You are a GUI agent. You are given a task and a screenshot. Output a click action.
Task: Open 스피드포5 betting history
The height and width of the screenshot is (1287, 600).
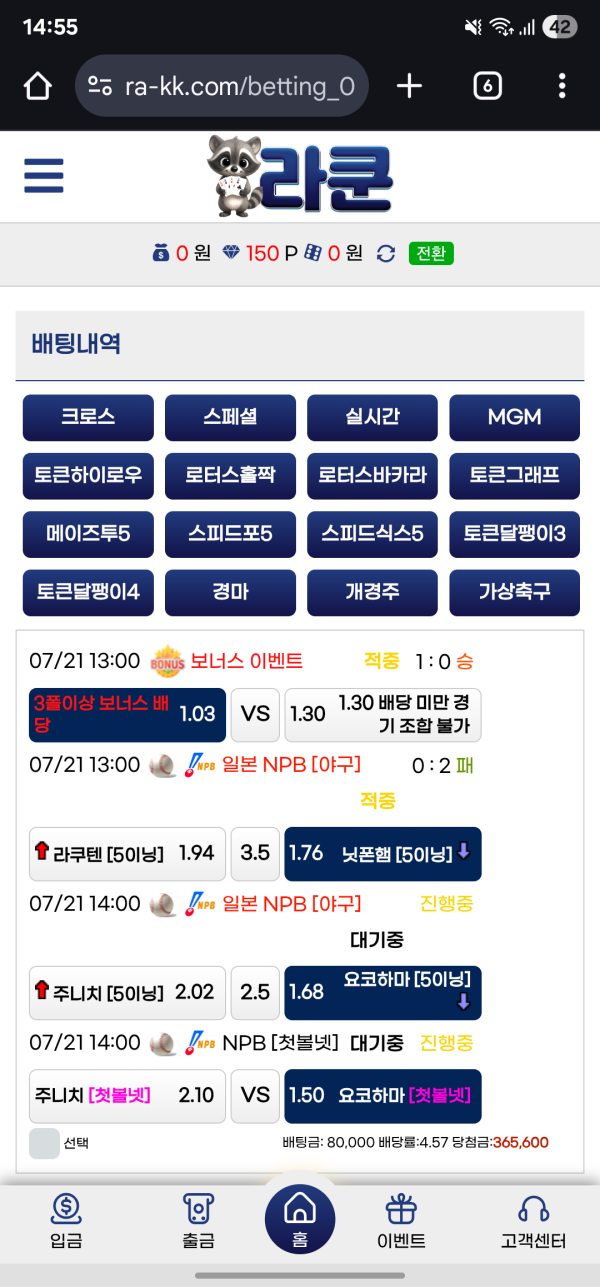pyautogui.click(x=230, y=534)
